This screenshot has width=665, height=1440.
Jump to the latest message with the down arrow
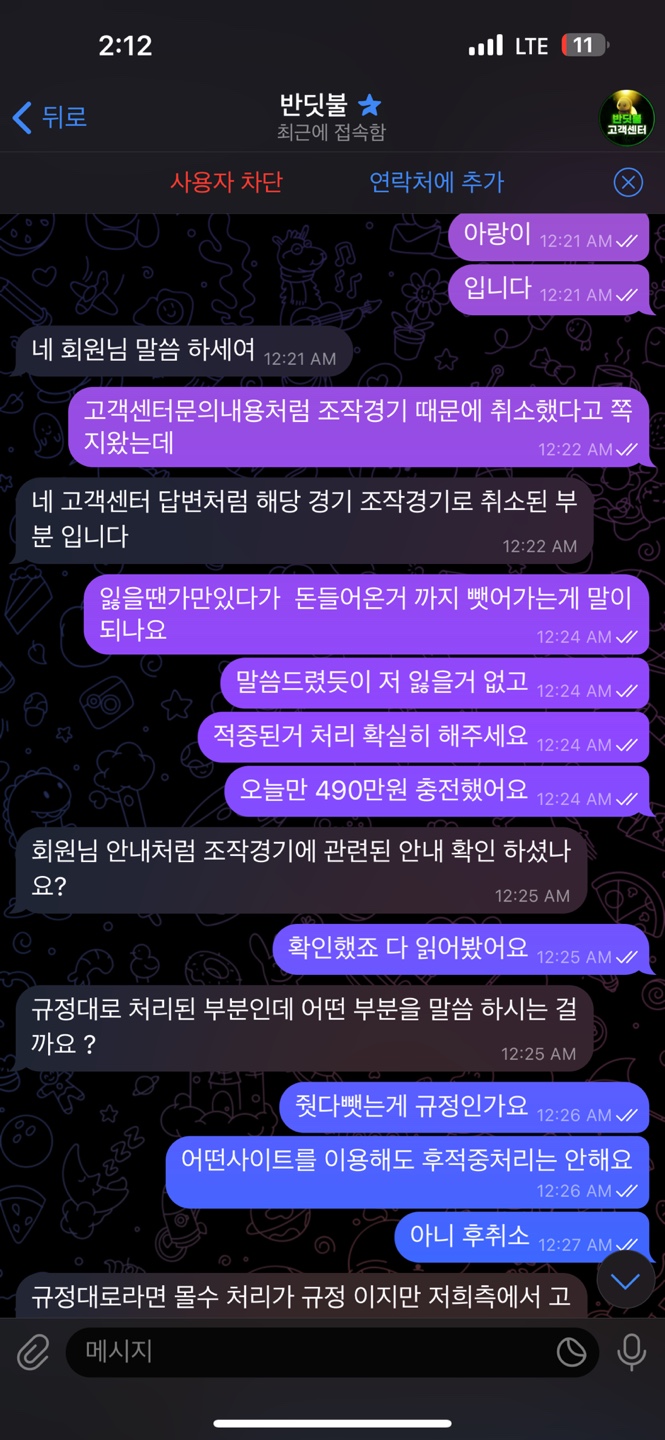(x=625, y=1281)
